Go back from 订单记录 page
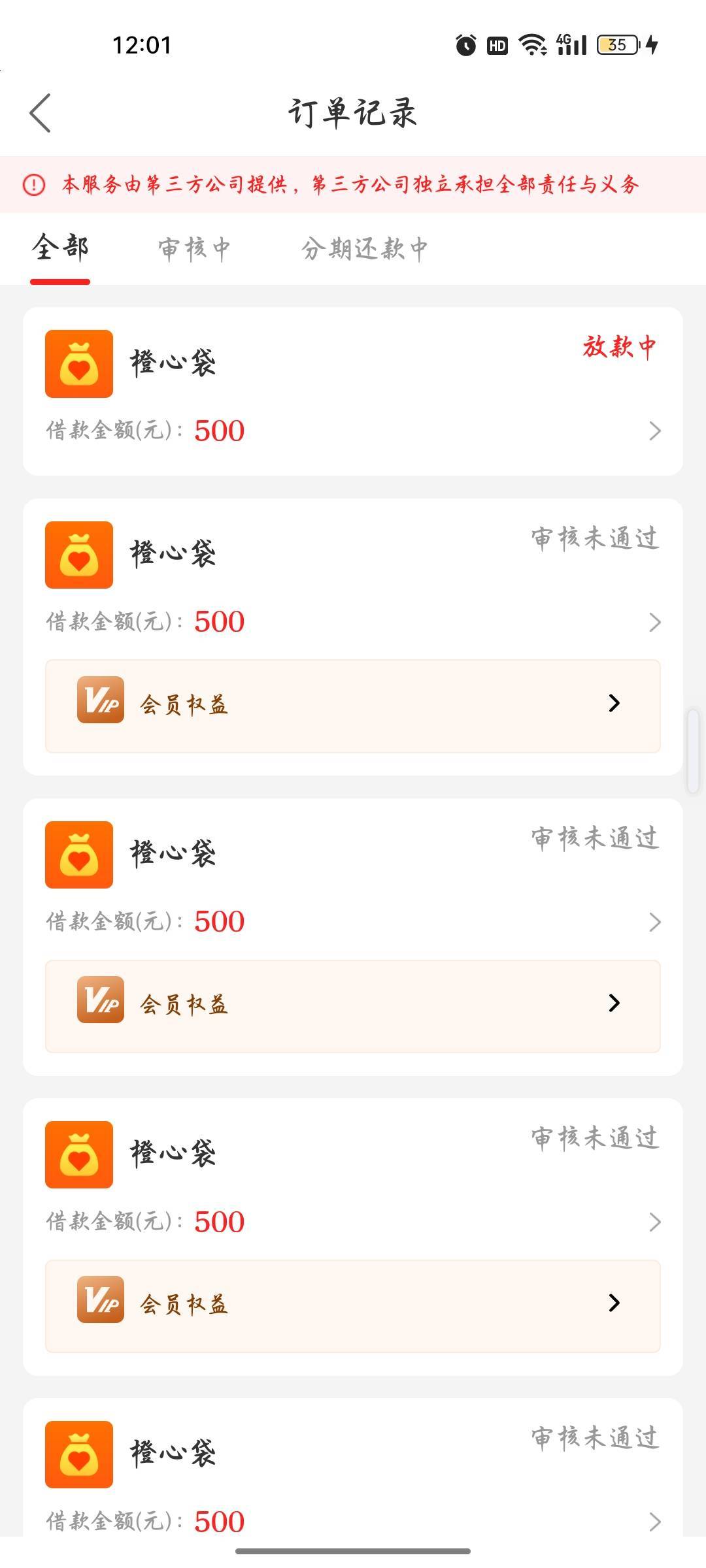The width and height of the screenshot is (706, 1568). (x=41, y=113)
